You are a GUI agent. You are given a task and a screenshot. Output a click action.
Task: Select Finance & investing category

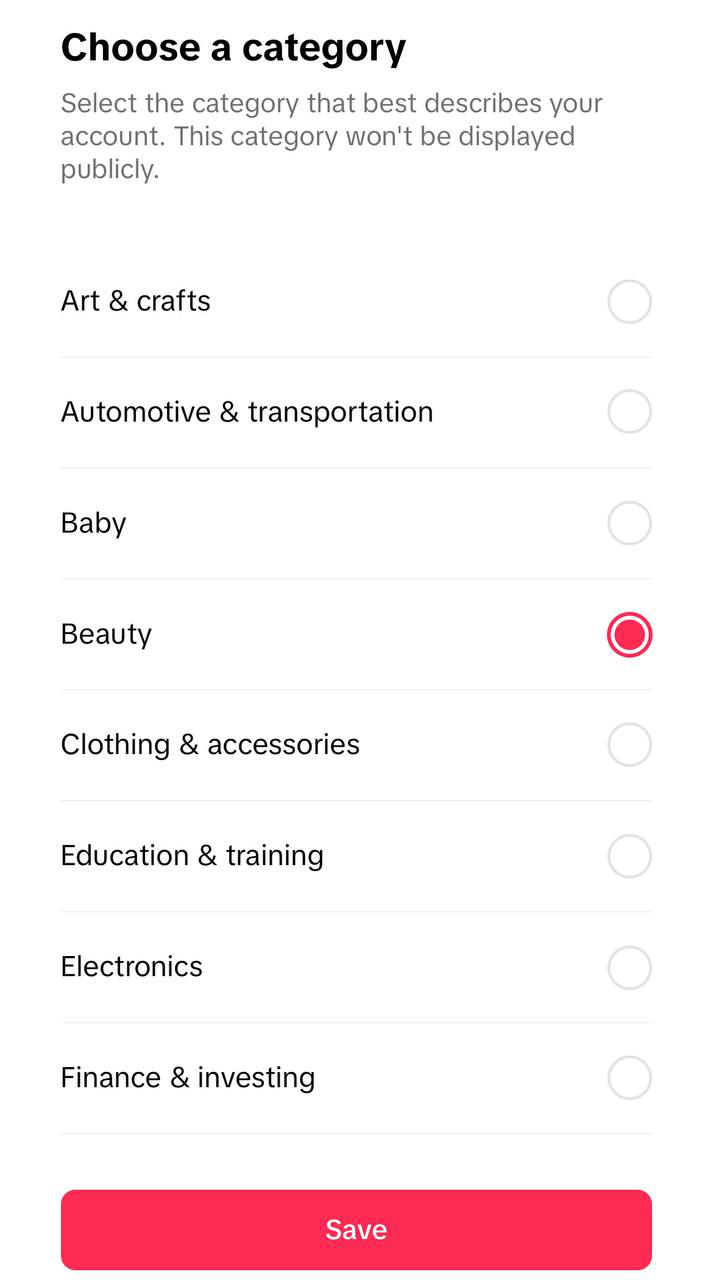(x=629, y=1078)
